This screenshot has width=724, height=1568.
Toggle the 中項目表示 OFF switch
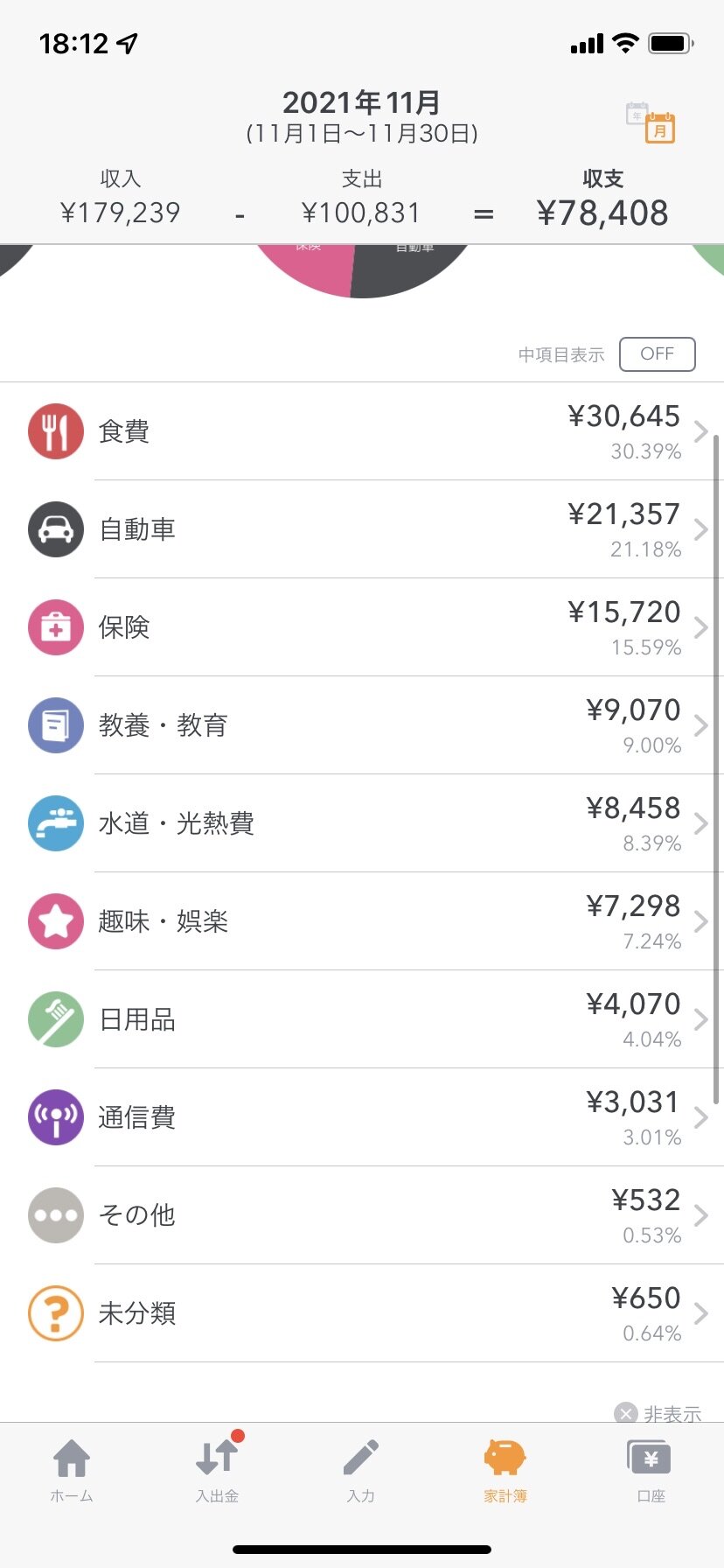coord(657,354)
